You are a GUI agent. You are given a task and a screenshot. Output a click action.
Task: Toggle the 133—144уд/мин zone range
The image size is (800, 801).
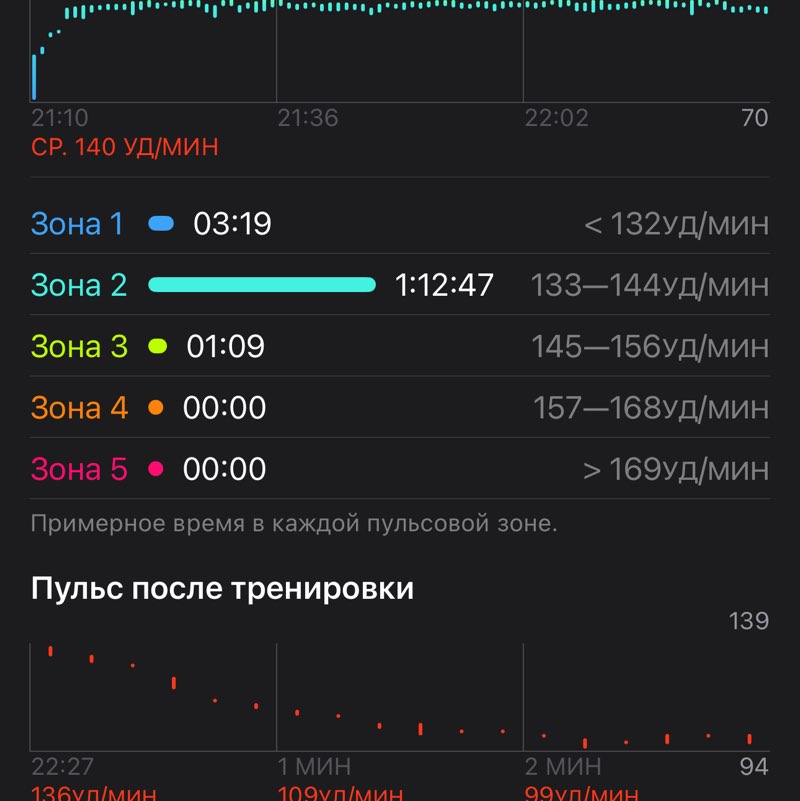point(653,284)
